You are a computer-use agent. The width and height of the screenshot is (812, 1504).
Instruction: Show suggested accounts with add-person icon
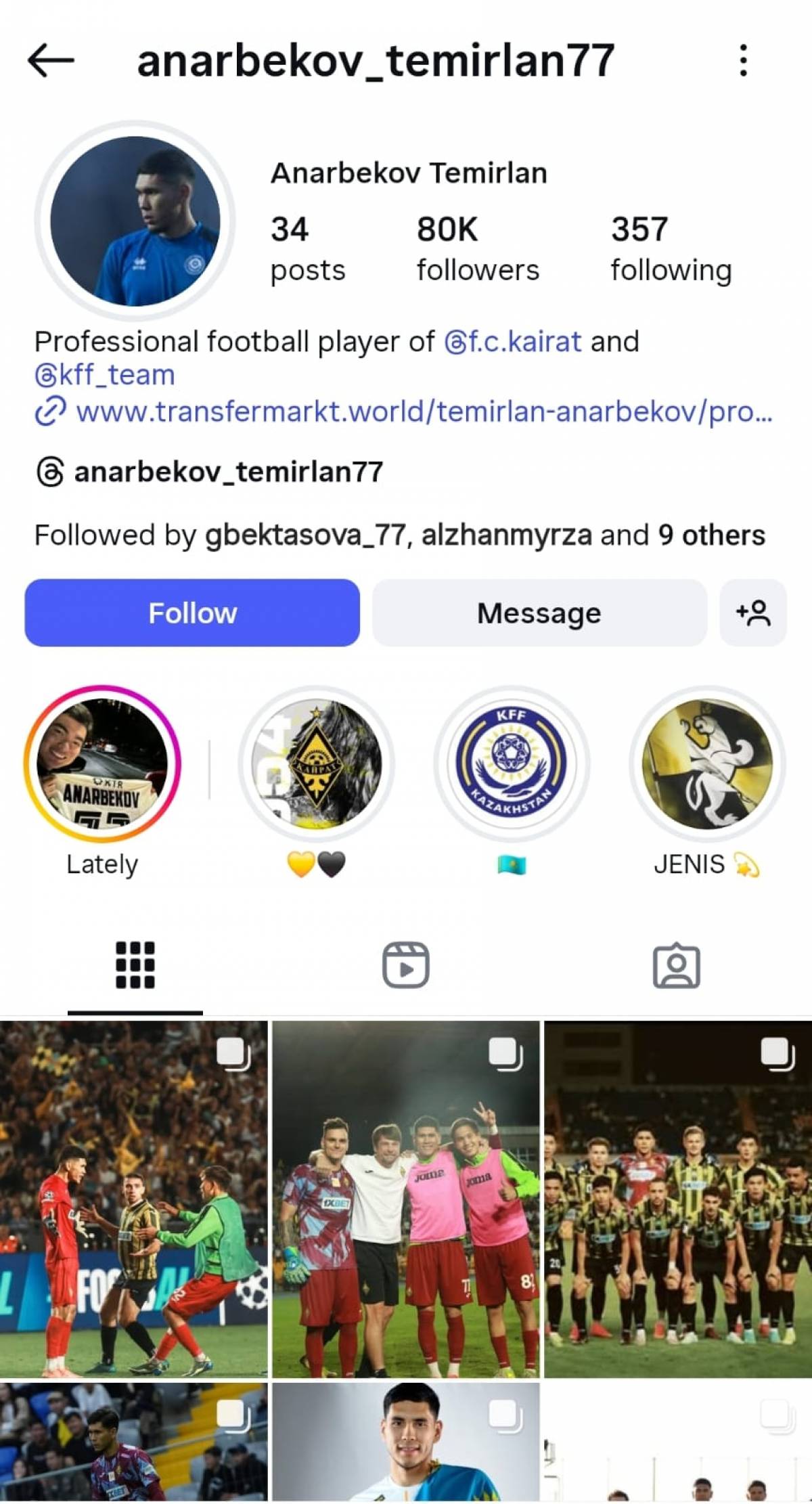752,613
